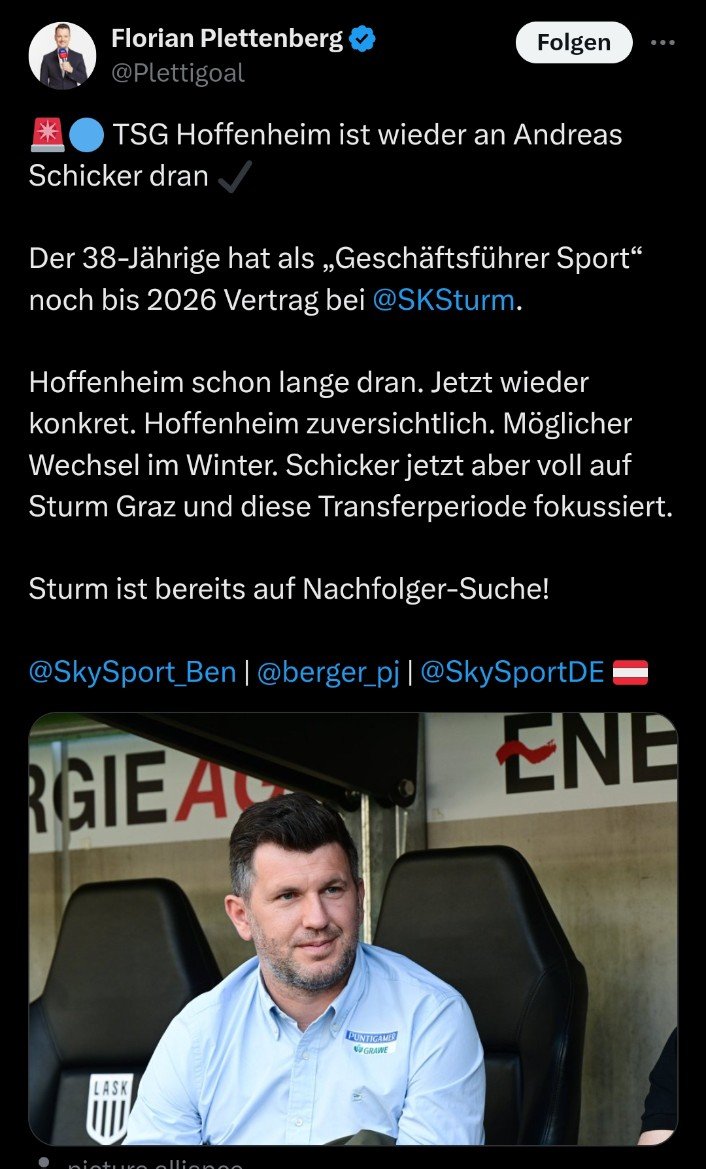Open the @SKSturm mention link
Screen dimensions: 706x1169
pyautogui.click(x=443, y=300)
